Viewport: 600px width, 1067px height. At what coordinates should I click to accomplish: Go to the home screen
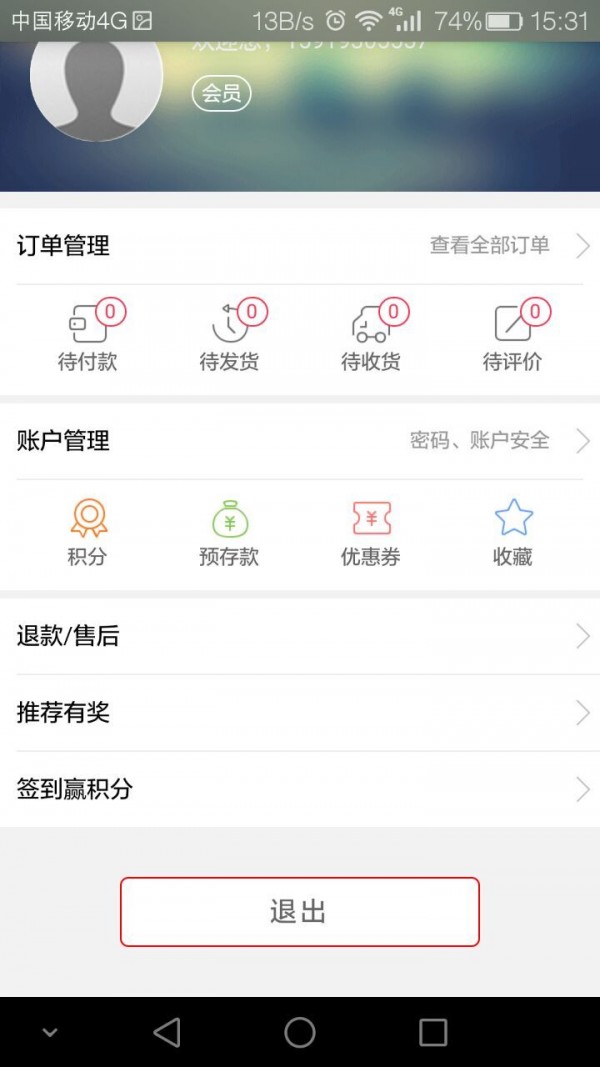(x=300, y=1032)
